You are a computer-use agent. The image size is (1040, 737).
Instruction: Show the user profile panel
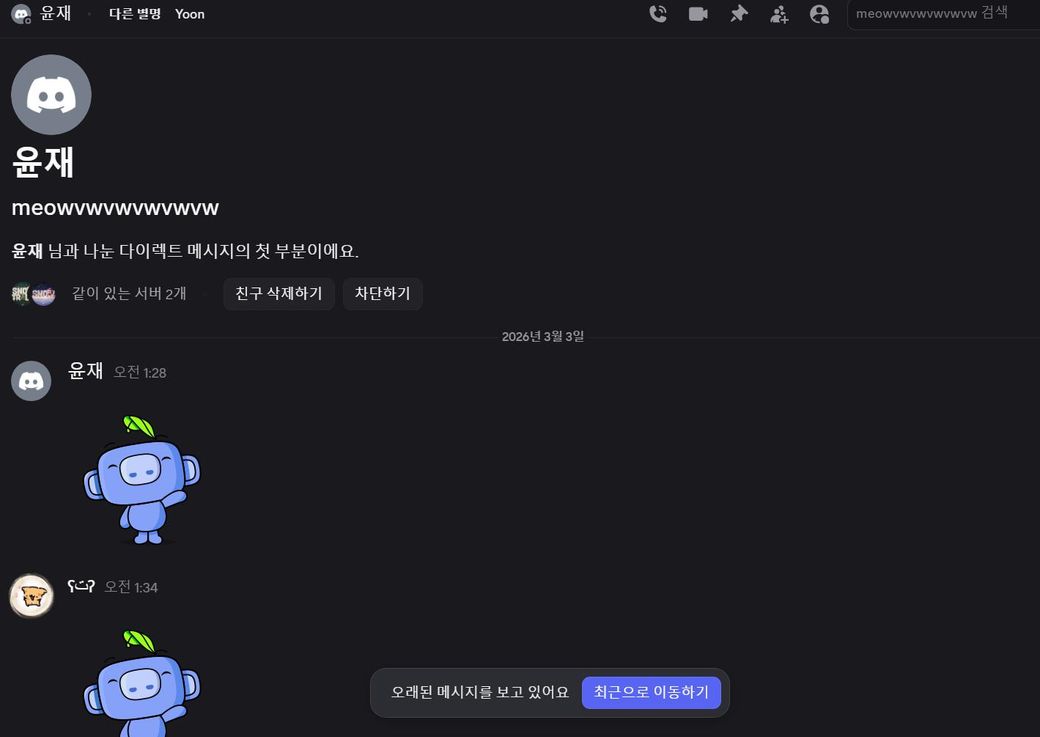[x=819, y=14]
